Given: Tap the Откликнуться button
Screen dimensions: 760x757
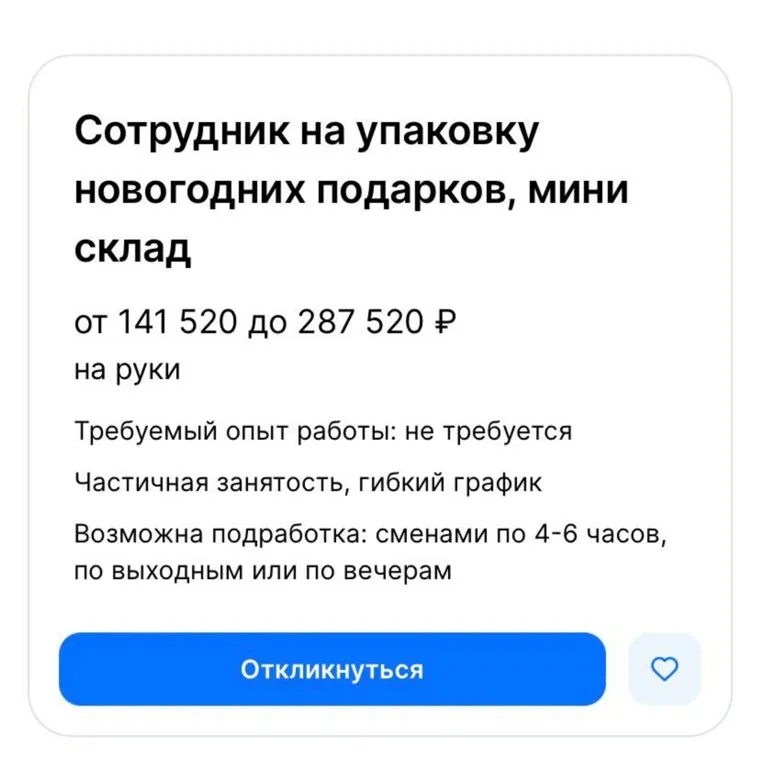Looking at the screenshot, I should (x=332, y=669).
